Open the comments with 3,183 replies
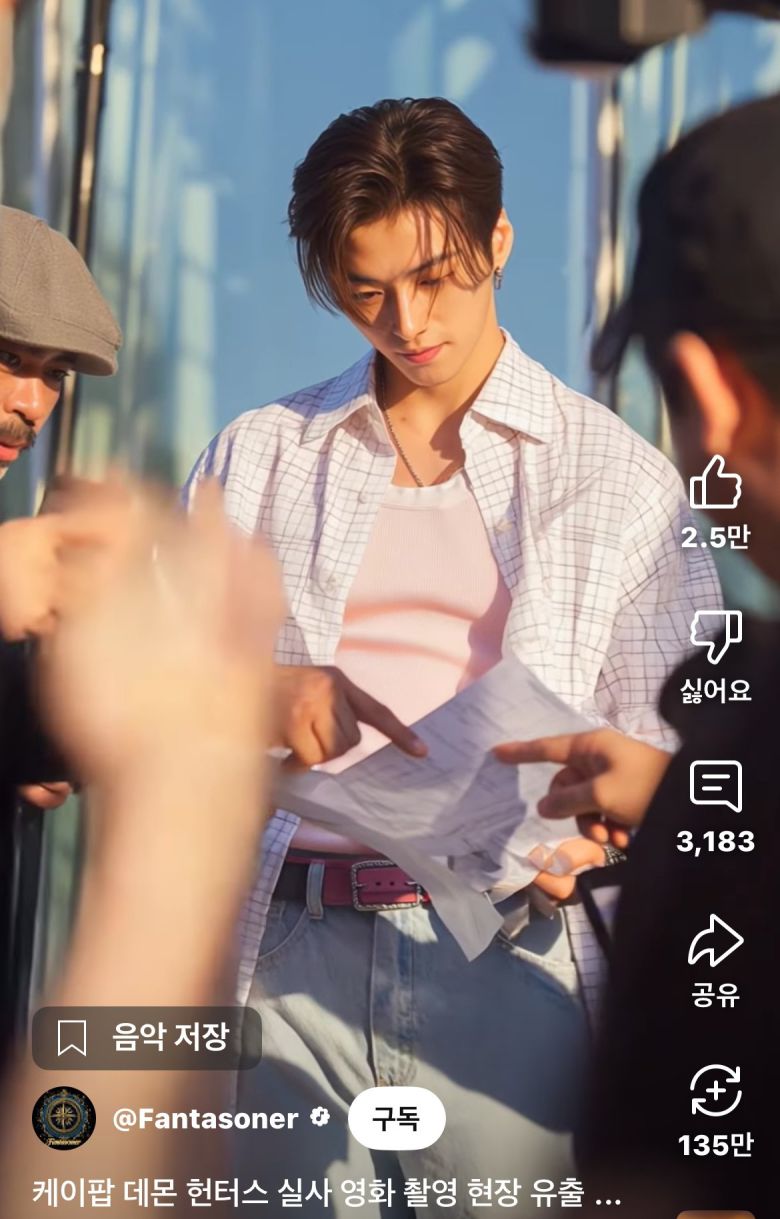The height and width of the screenshot is (1219, 780). tap(715, 786)
